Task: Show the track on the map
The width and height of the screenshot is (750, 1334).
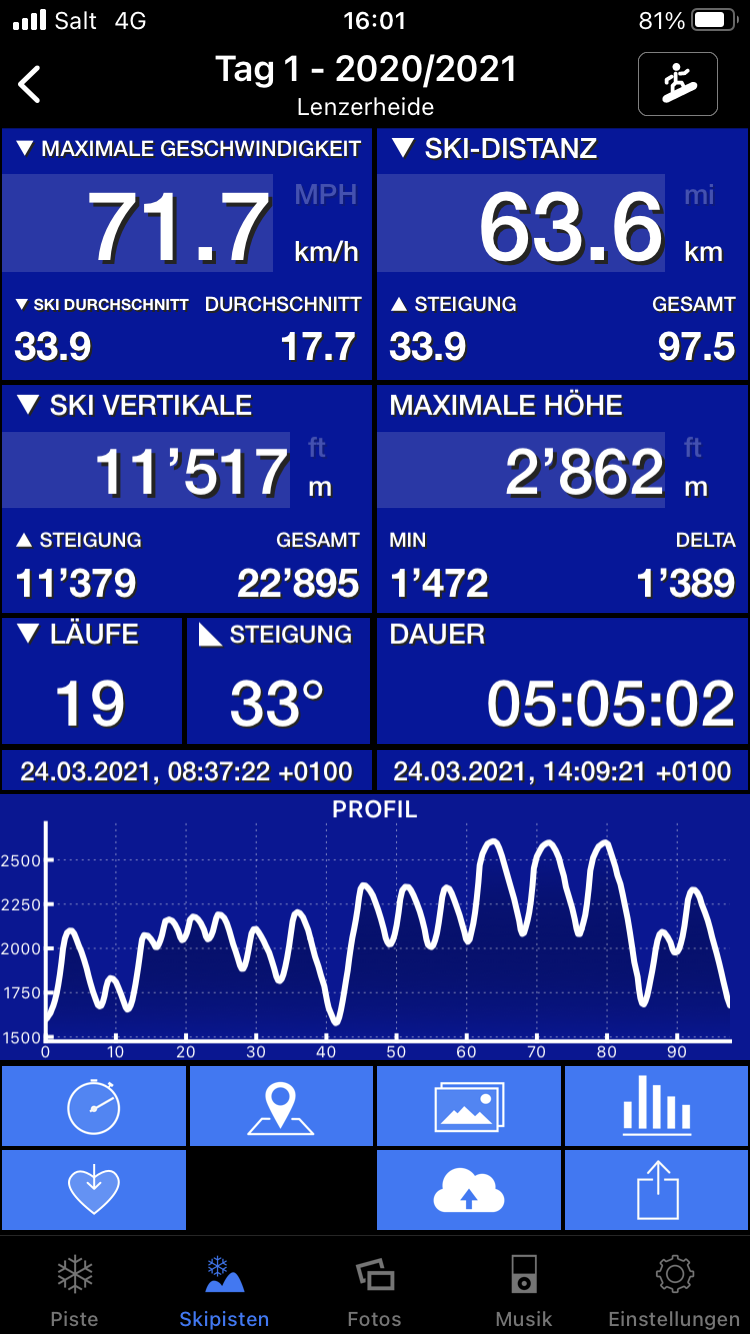Action: click(281, 1106)
